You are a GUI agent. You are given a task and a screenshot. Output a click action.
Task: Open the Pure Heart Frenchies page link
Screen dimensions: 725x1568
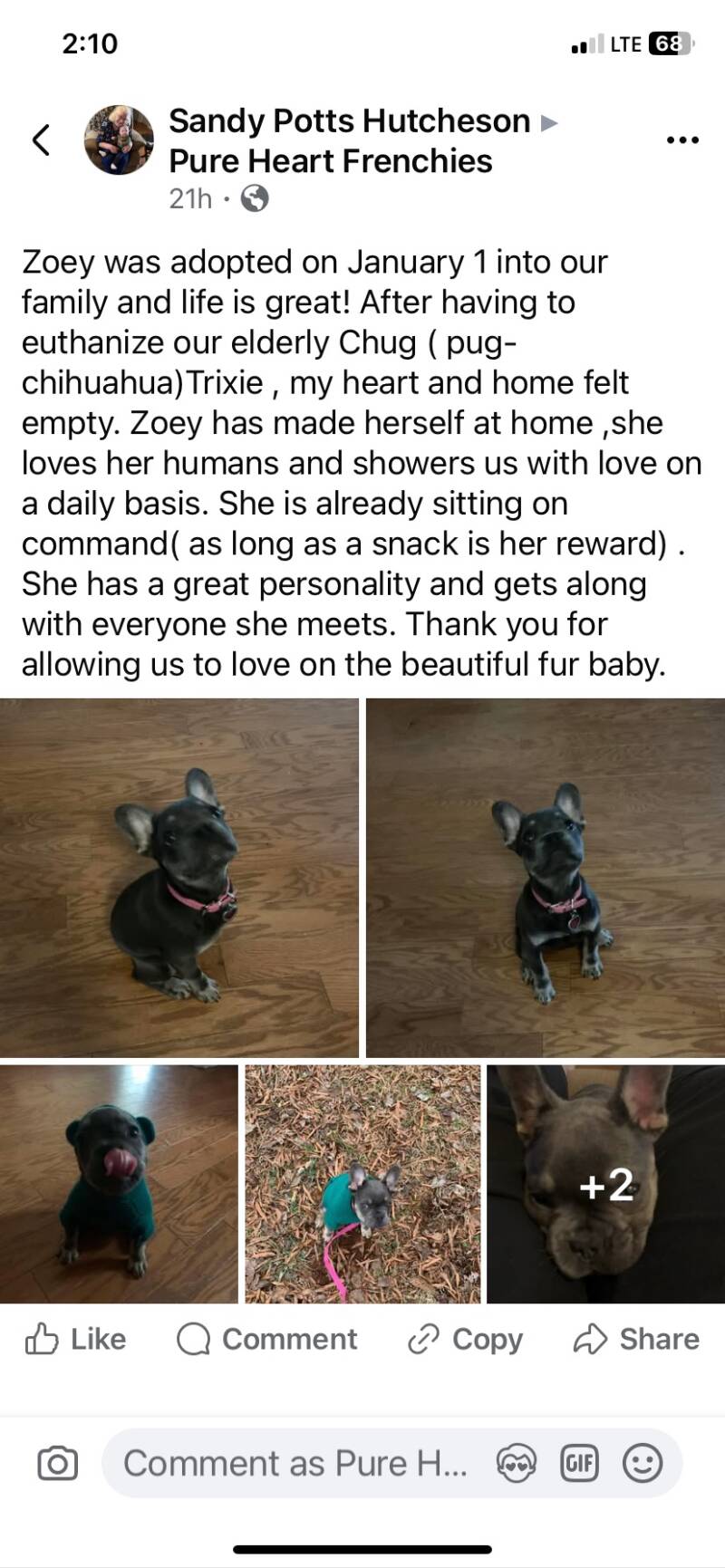pyautogui.click(x=330, y=161)
